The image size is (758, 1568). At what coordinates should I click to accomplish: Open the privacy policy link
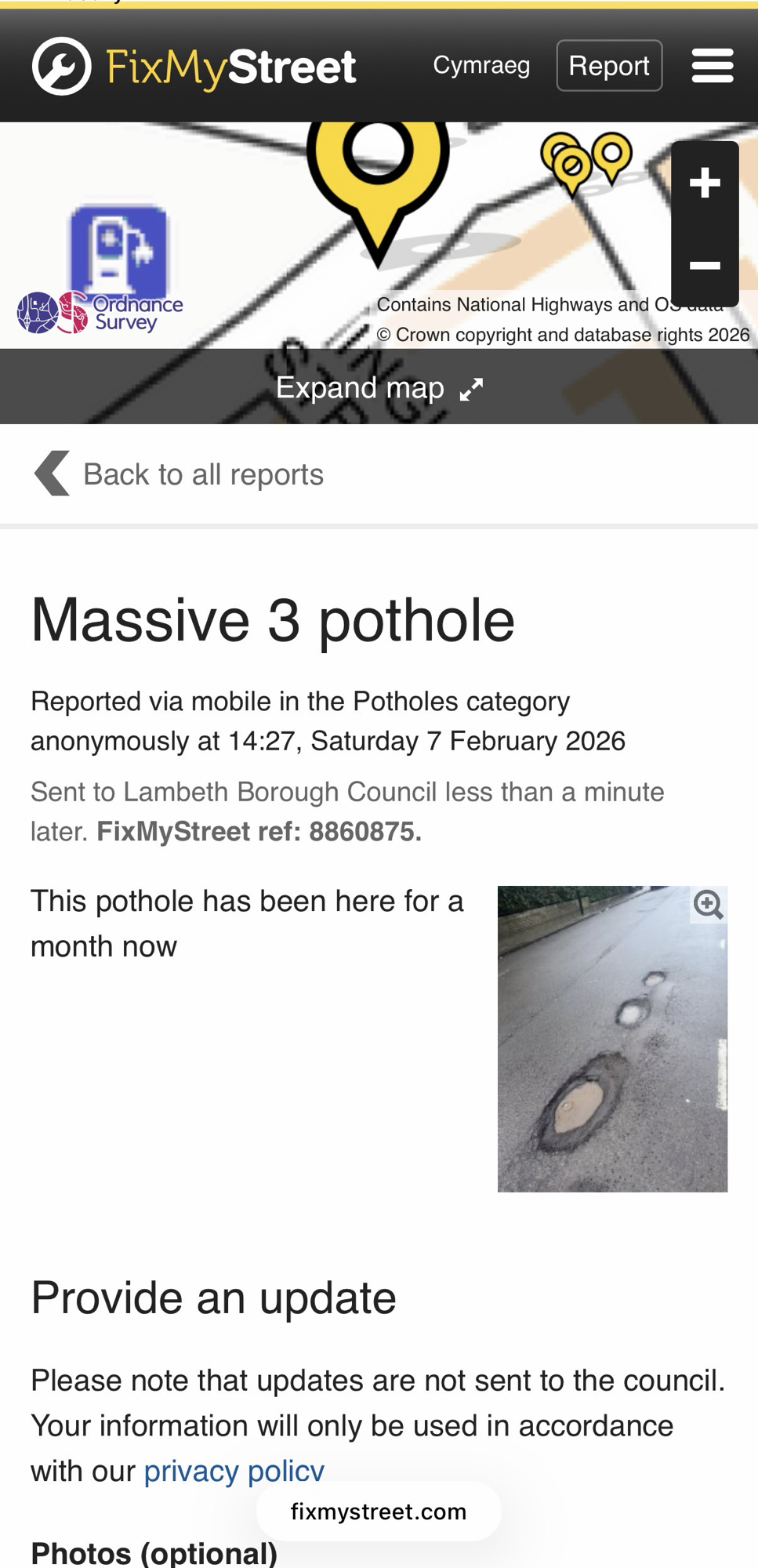click(234, 1471)
